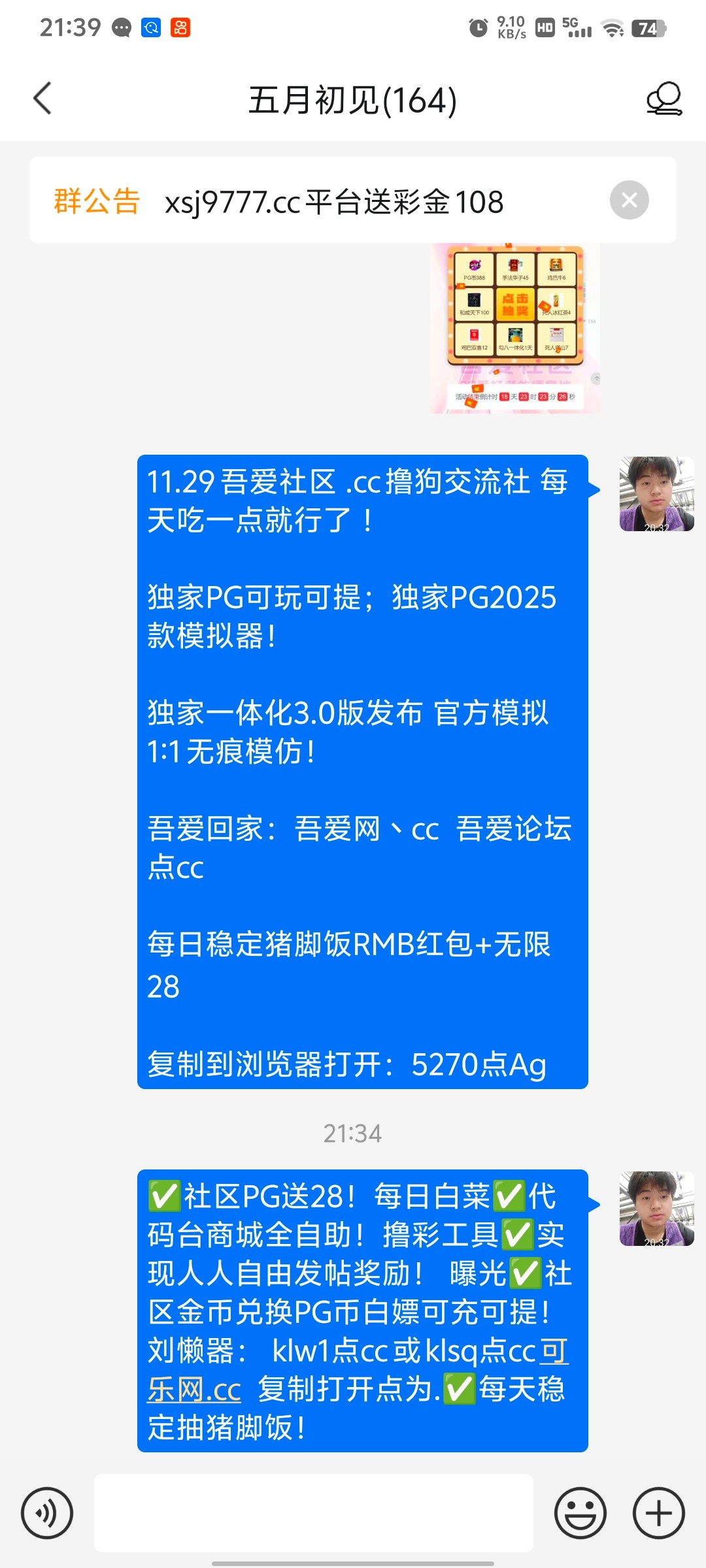Open the emoji picker

point(580,1513)
